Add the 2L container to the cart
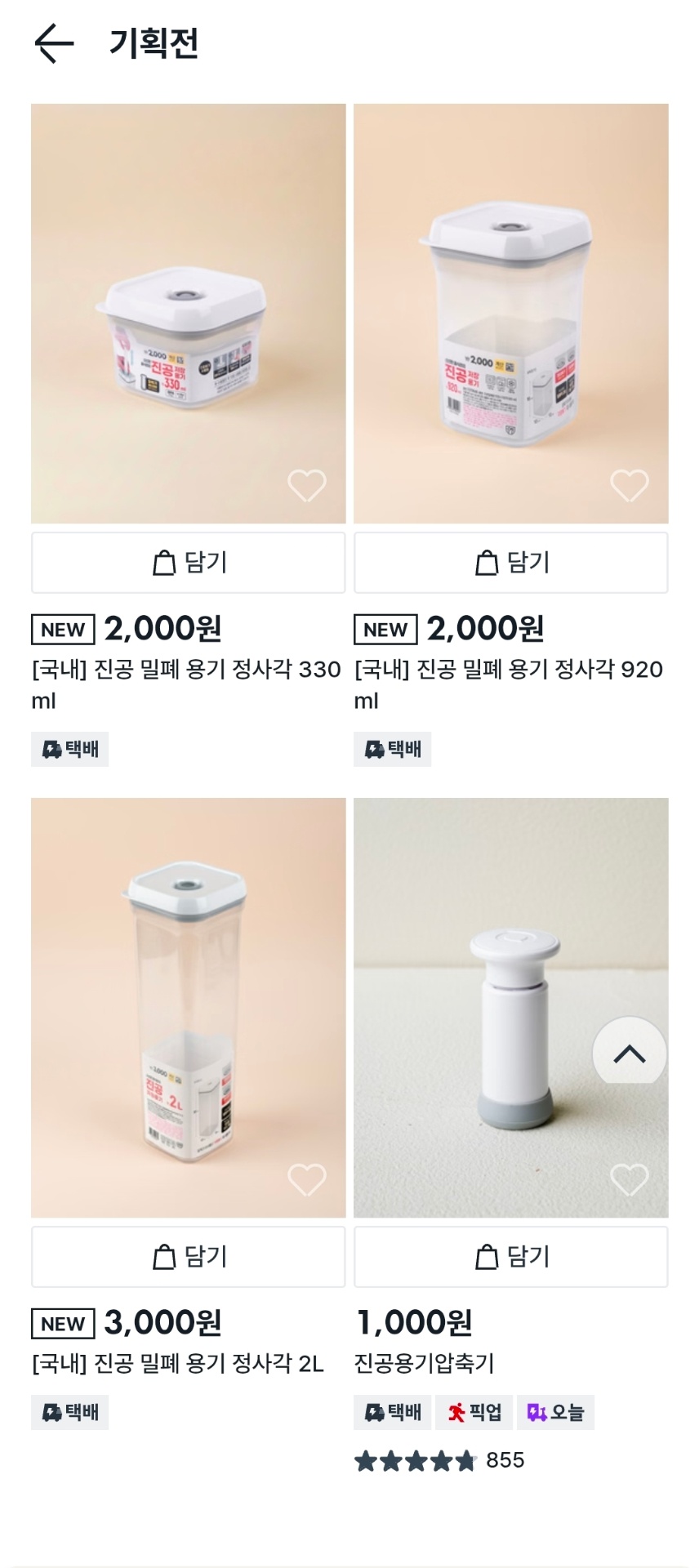Viewport: 699px width, 1568px height. point(189,1257)
